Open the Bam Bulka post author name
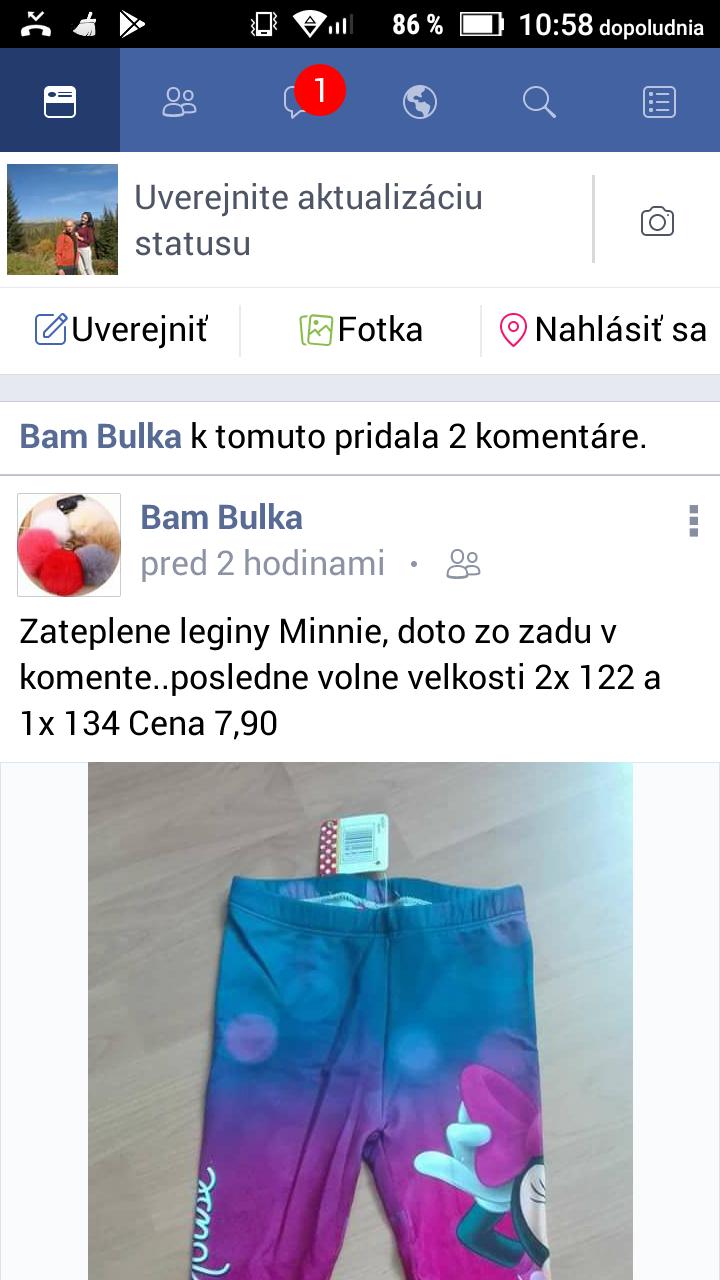The height and width of the screenshot is (1280, 720). pos(221,518)
